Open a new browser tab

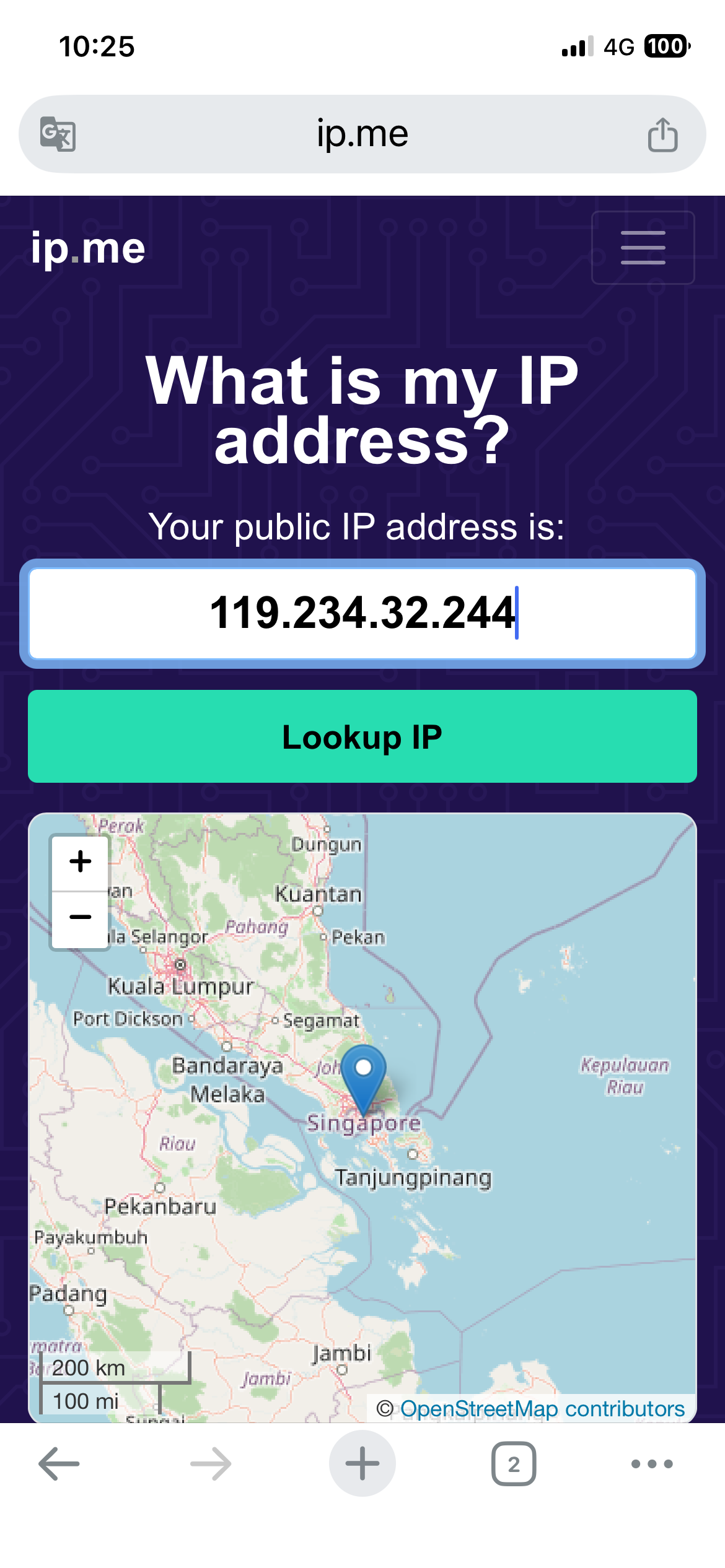362,1464
